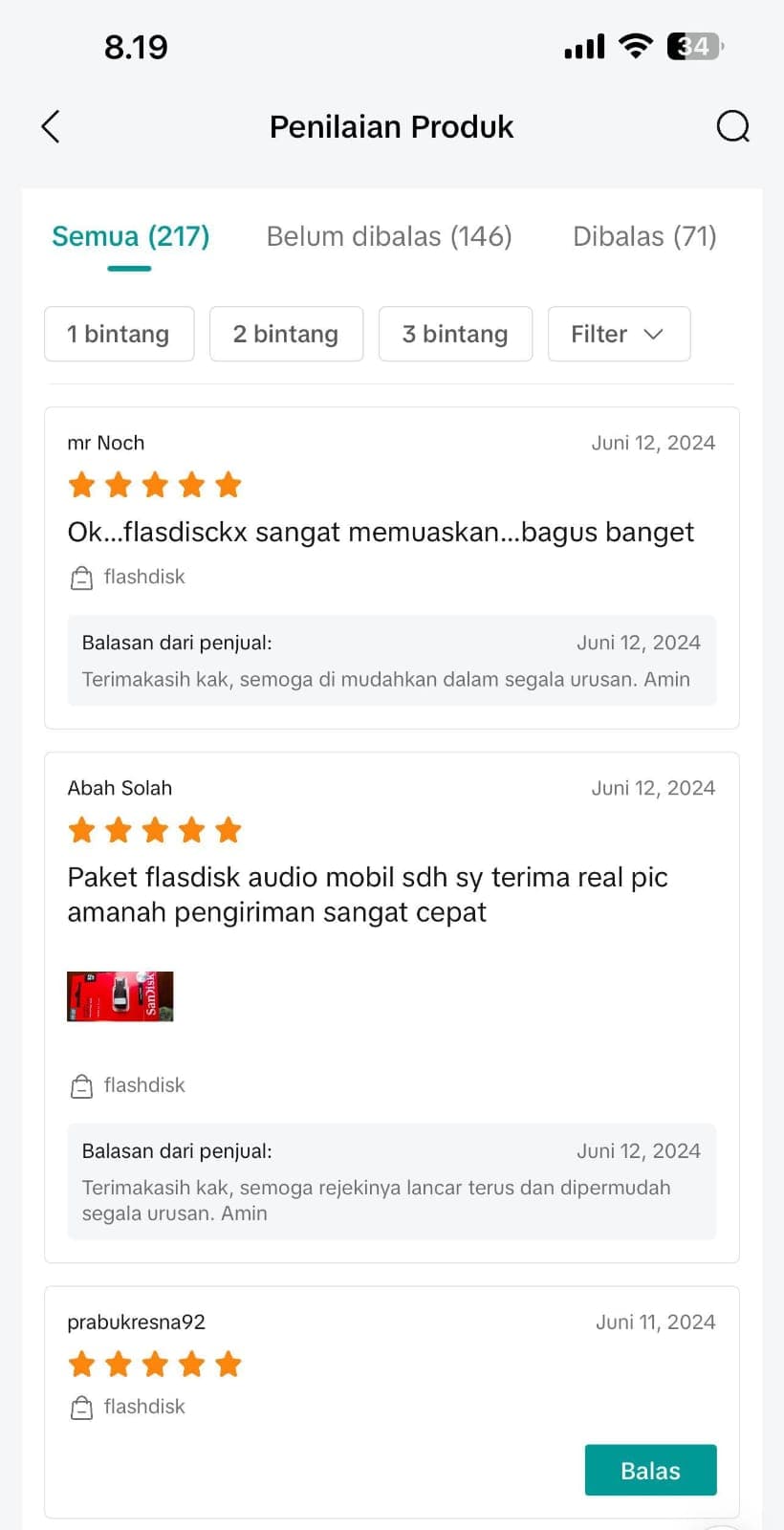Activate the 3 bintang filter
The width and height of the screenshot is (784, 1530).
(x=455, y=334)
